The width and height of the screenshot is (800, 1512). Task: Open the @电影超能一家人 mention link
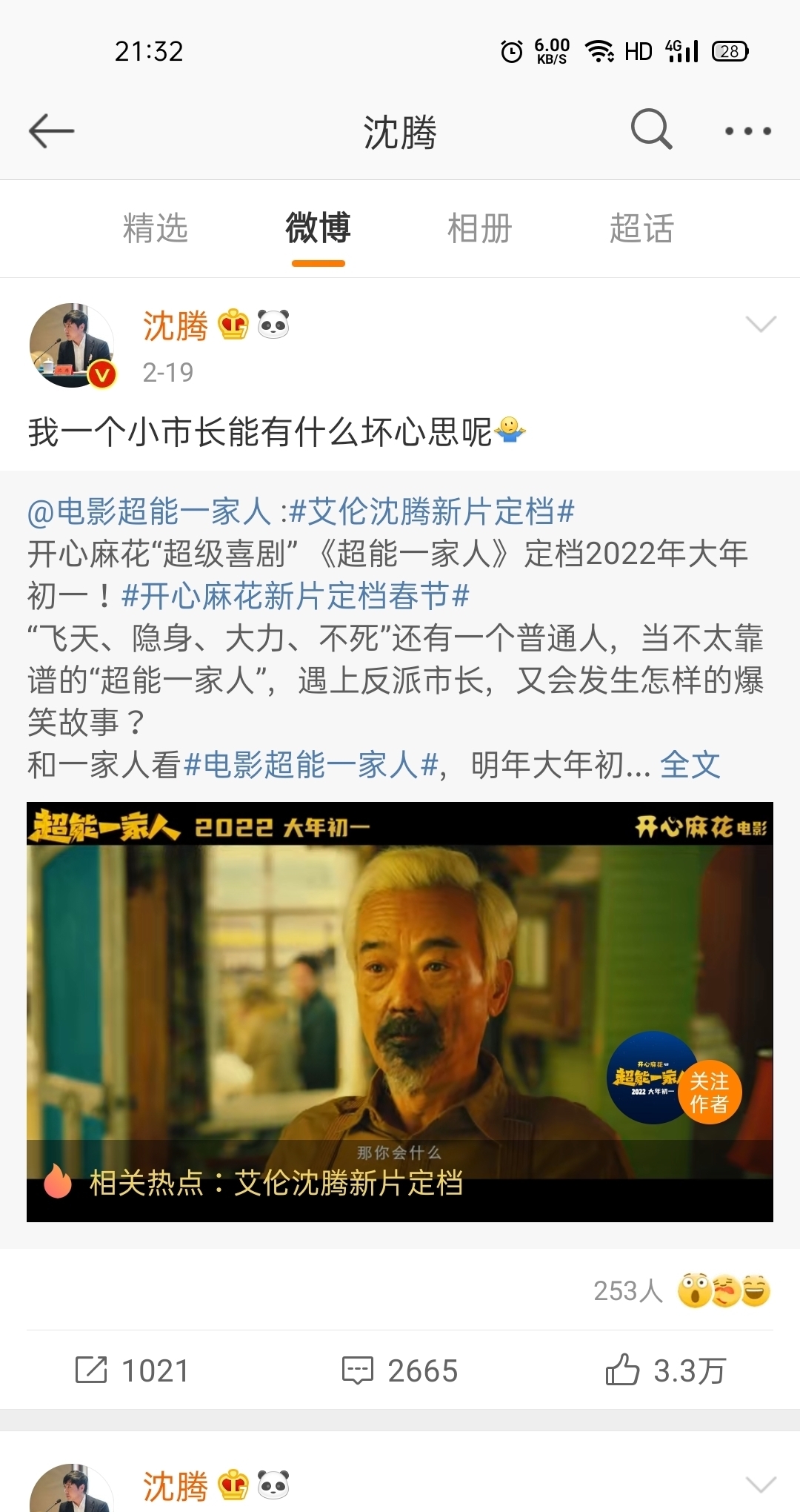coord(149,511)
